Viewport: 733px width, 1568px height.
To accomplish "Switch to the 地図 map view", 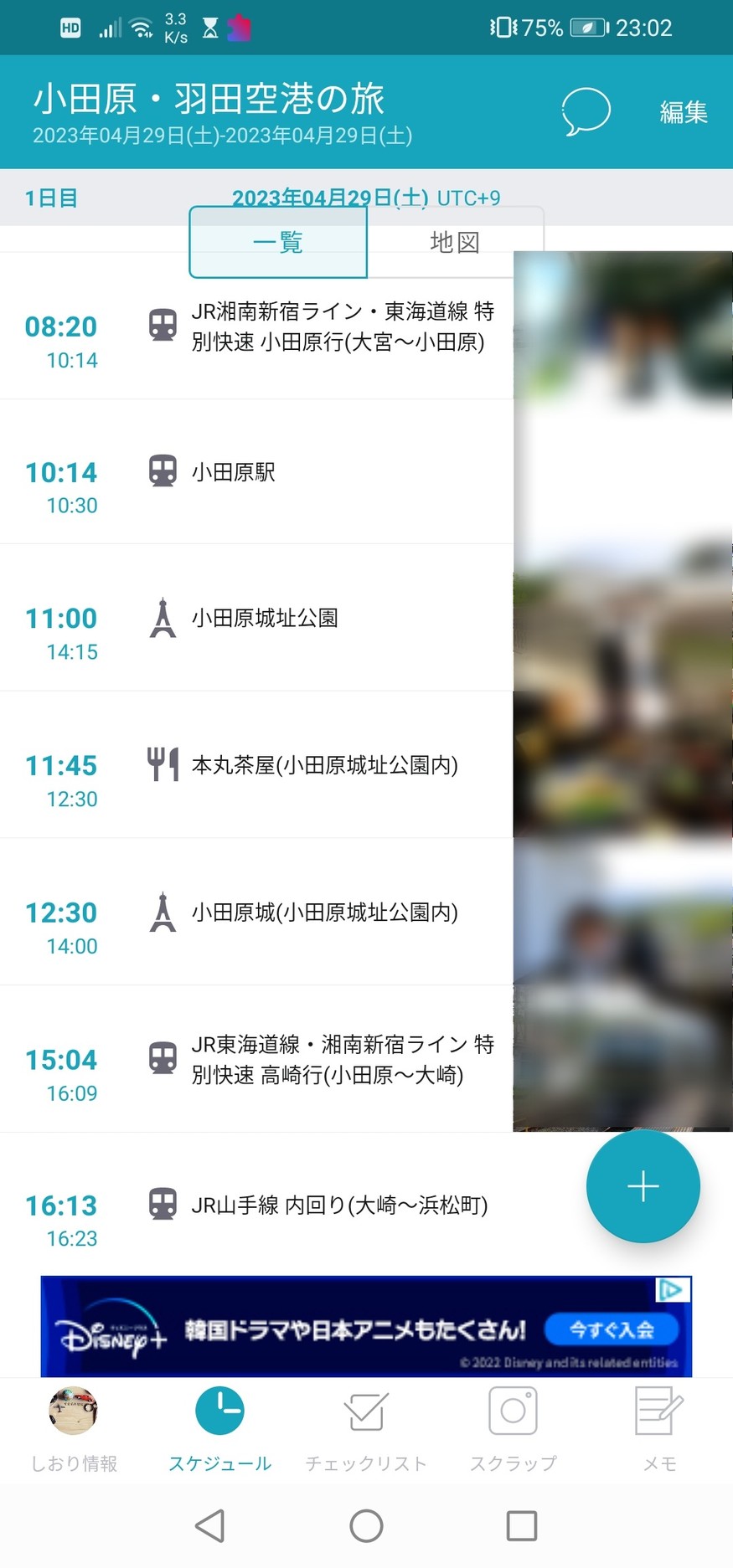I will coord(455,243).
